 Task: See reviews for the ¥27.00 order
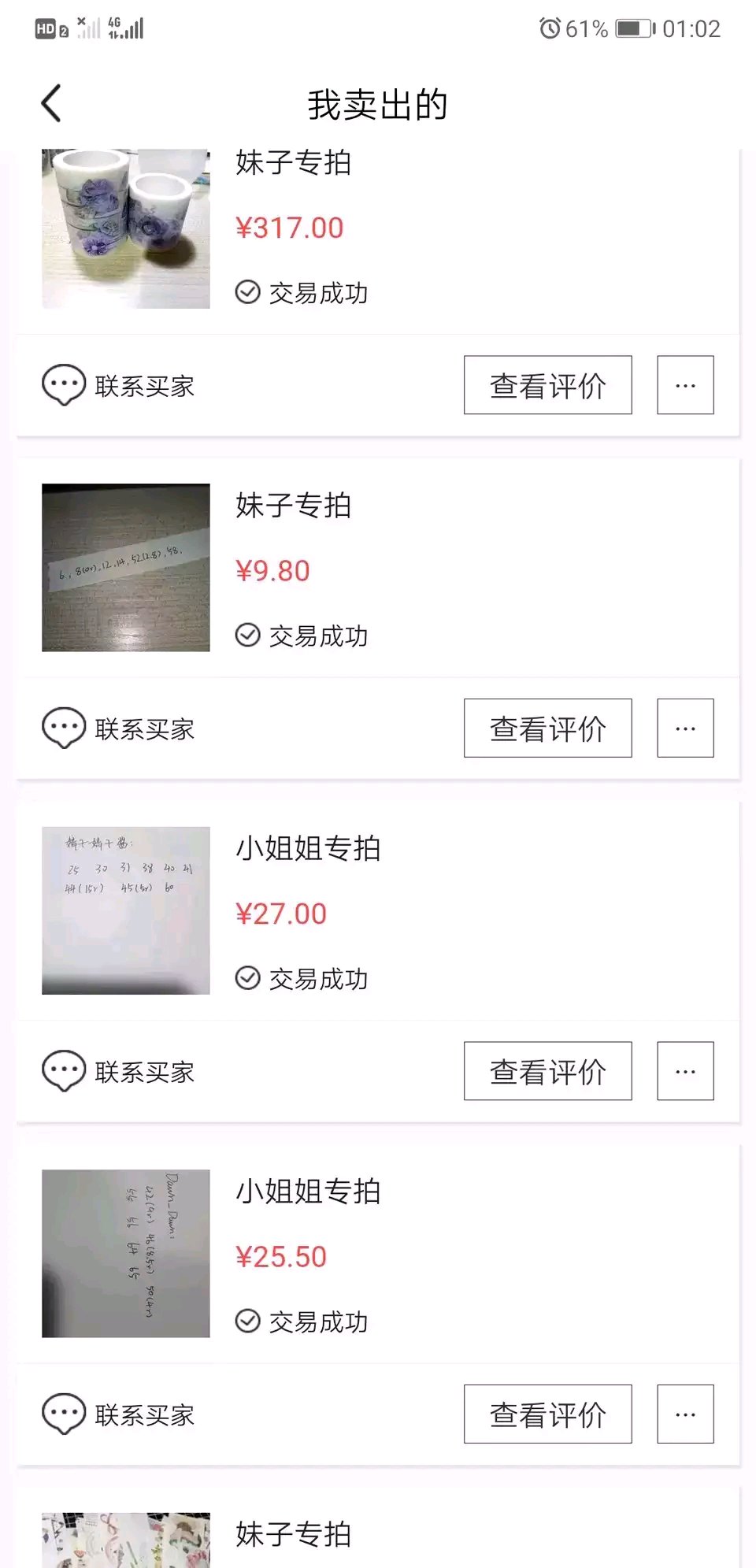click(x=547, y=1071)
